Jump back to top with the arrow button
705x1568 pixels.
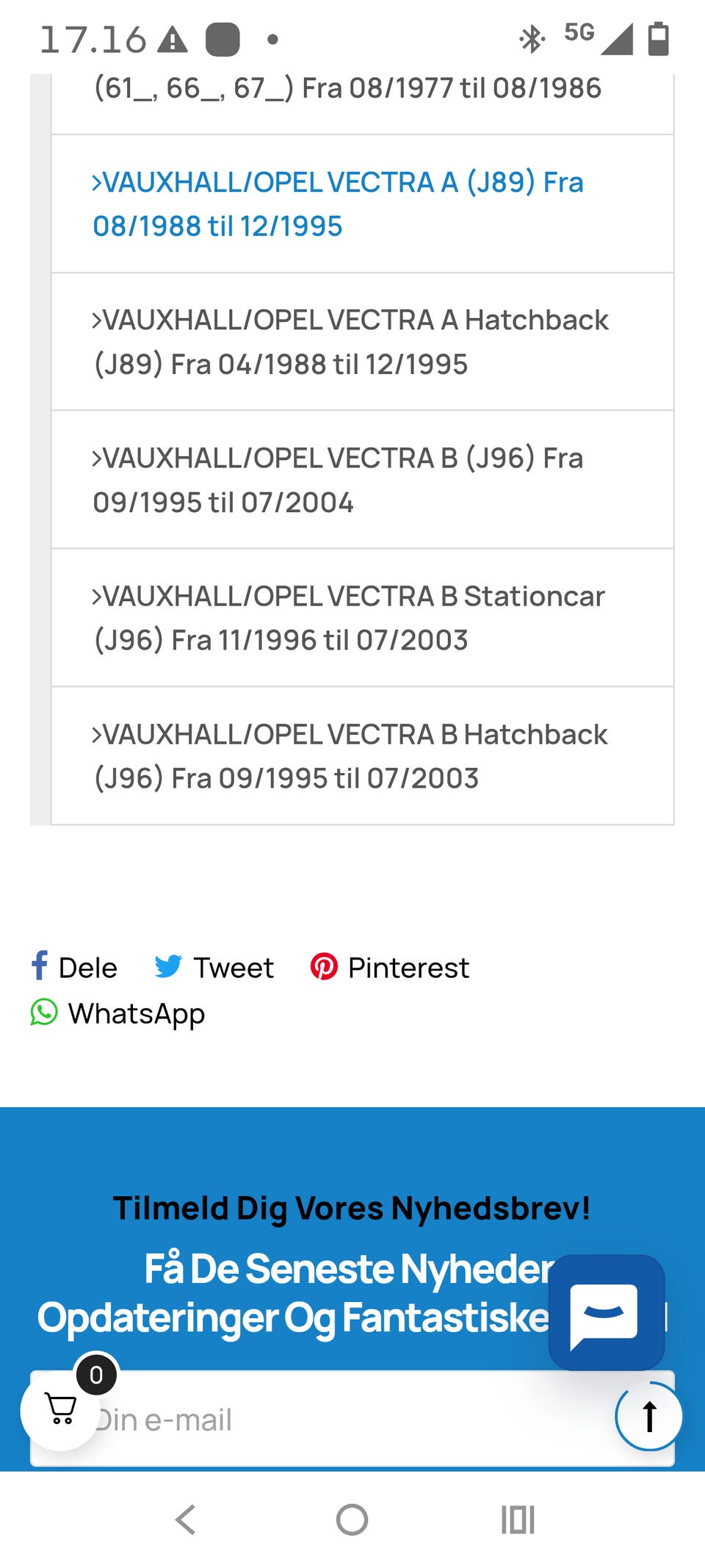649,1416
